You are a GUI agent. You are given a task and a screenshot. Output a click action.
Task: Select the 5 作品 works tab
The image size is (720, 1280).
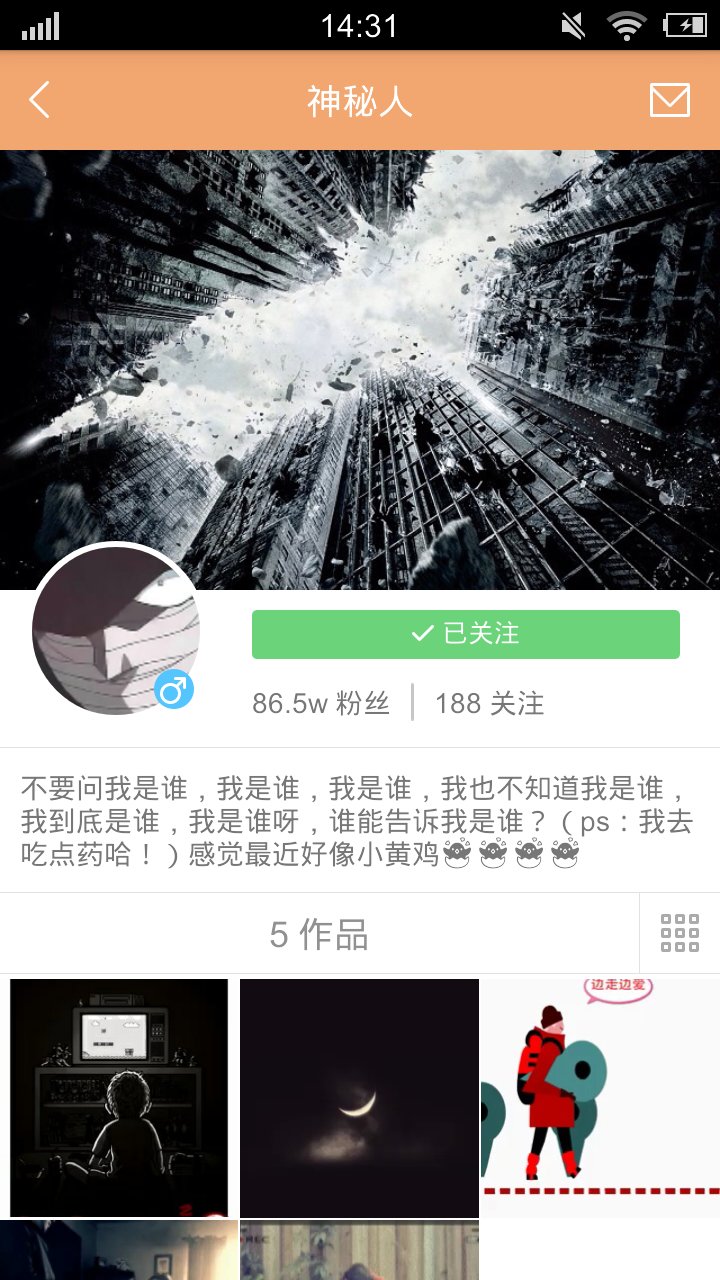[317, 934]
